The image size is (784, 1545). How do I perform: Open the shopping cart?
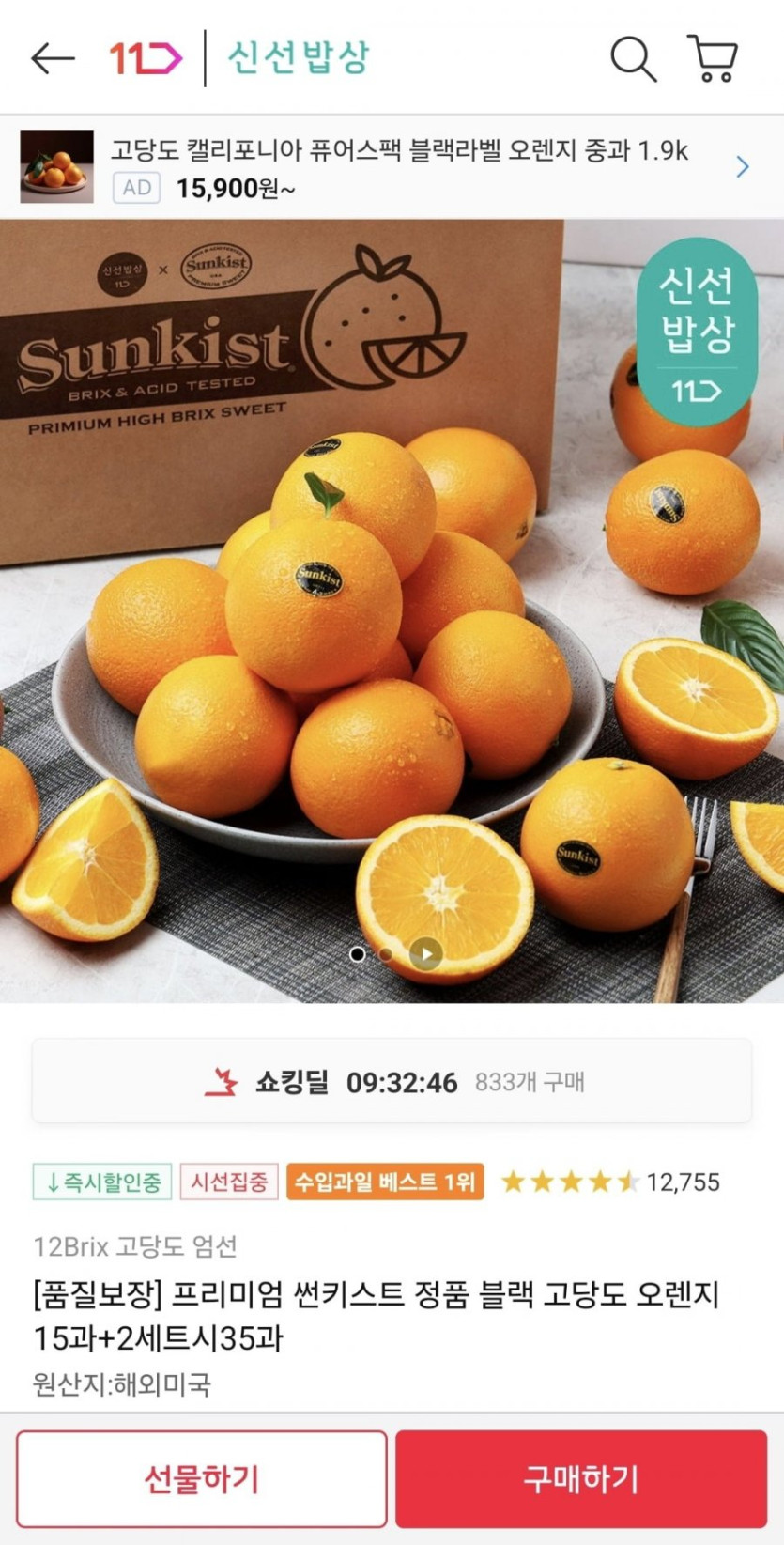pos(714,58)
